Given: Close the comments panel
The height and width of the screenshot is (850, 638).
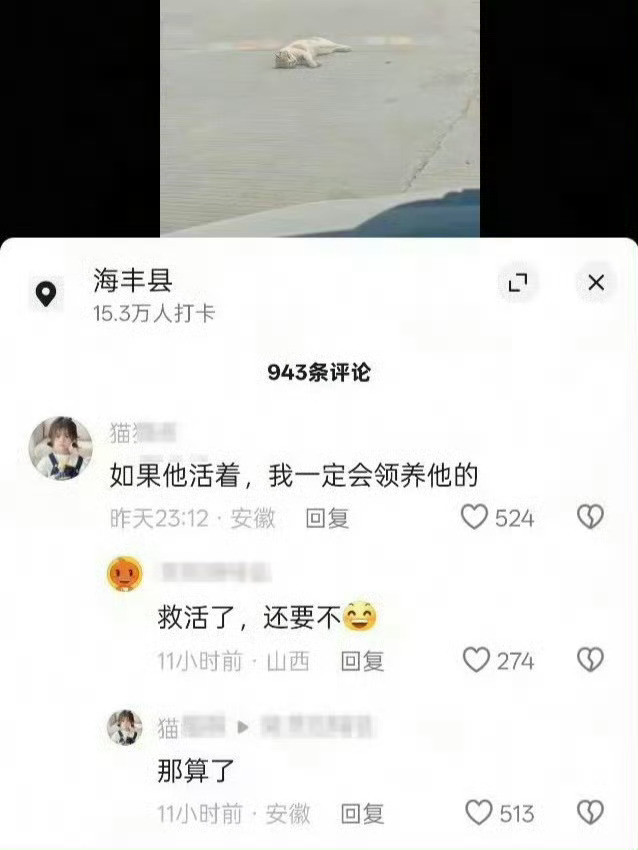Looking at the screenshot, I should 596,283.
